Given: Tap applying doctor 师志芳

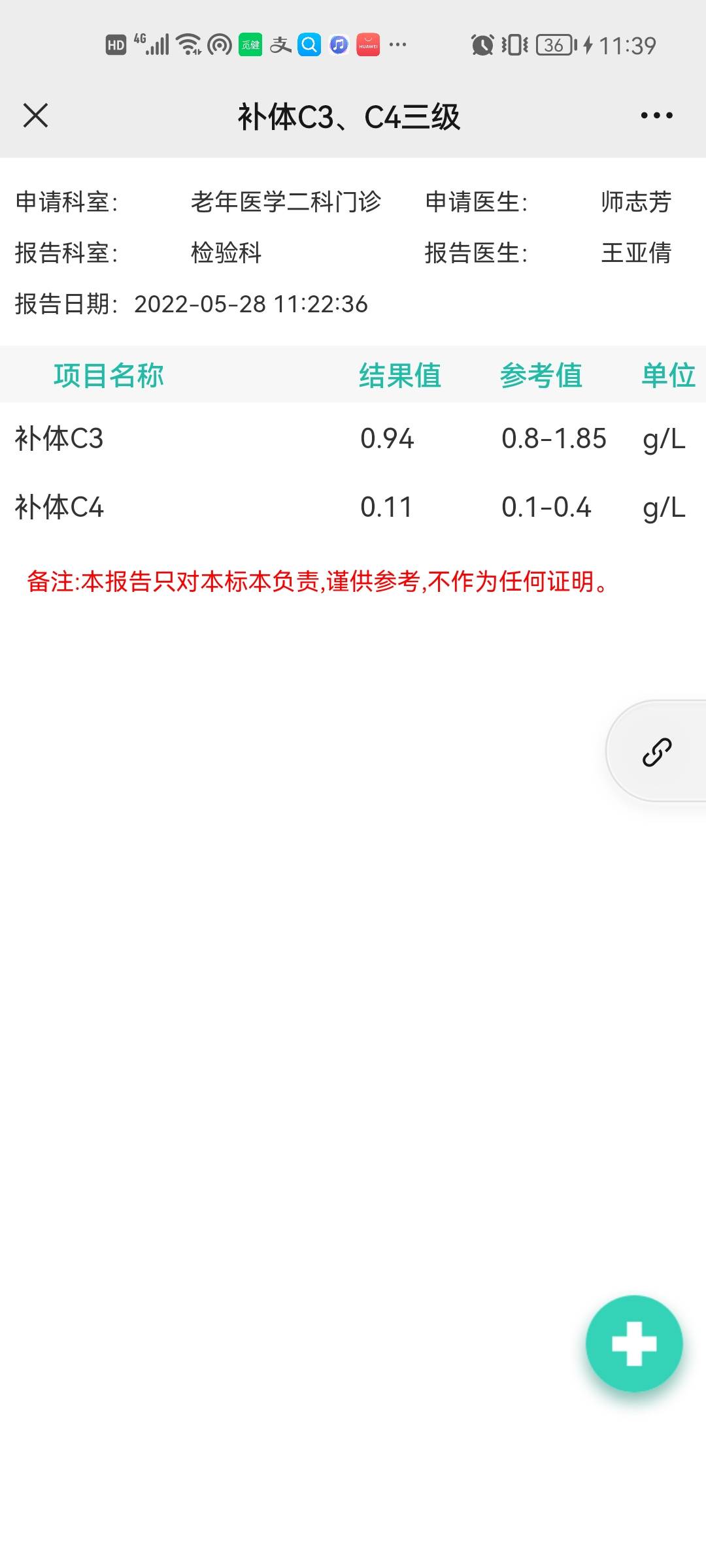Looking at the screenshot, I should click(637, 203).
